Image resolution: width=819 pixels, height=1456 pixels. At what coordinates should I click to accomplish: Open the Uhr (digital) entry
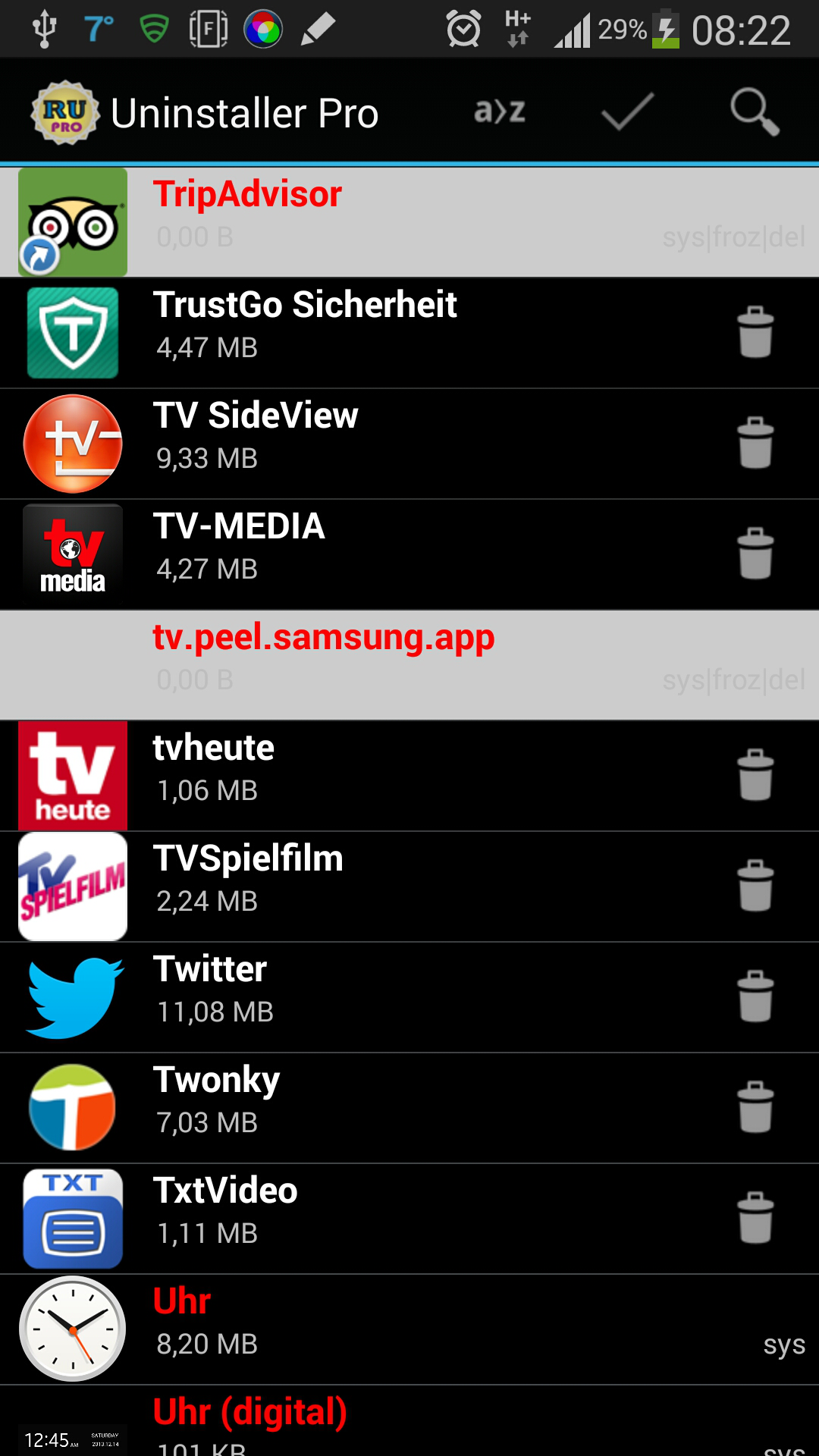[409, 1421]
